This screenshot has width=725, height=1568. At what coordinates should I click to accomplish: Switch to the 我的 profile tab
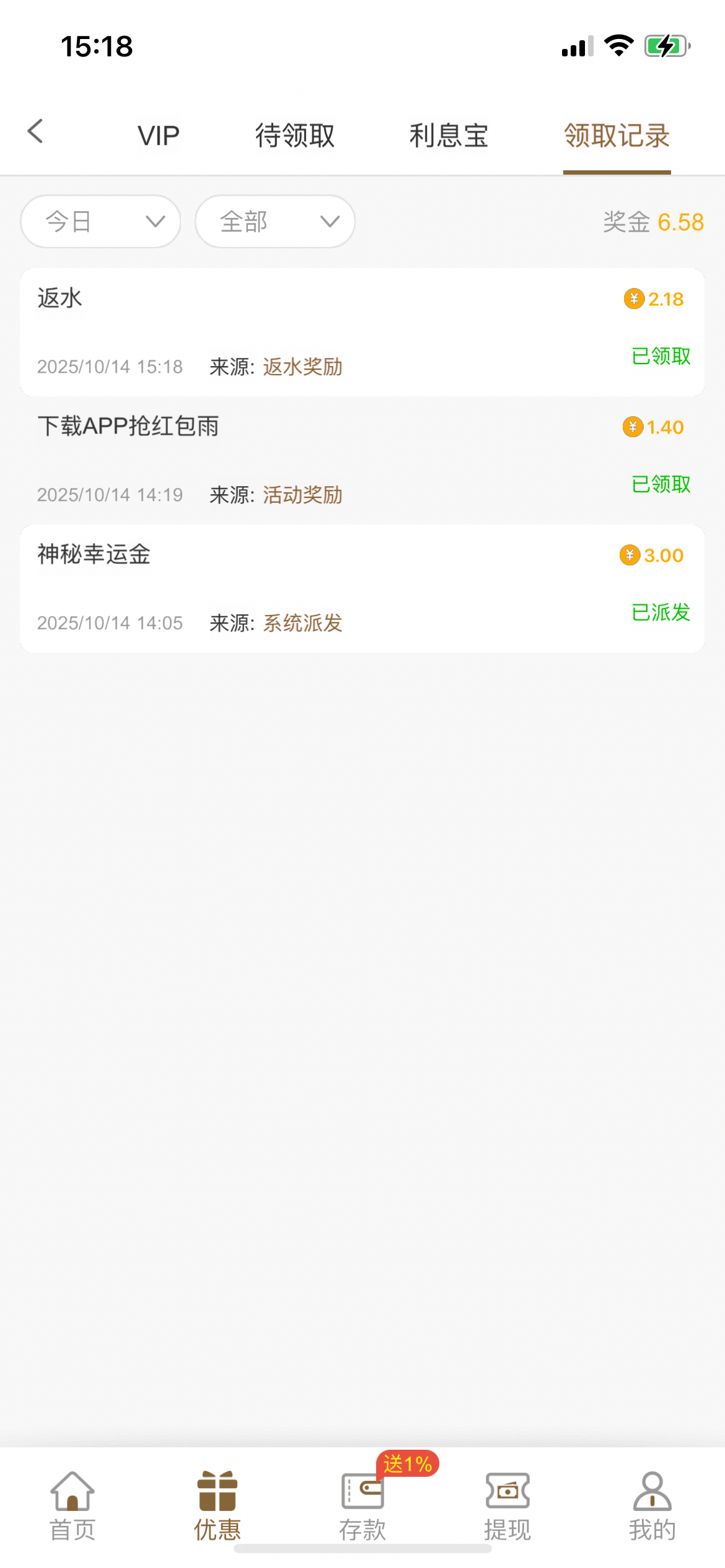652,1505
